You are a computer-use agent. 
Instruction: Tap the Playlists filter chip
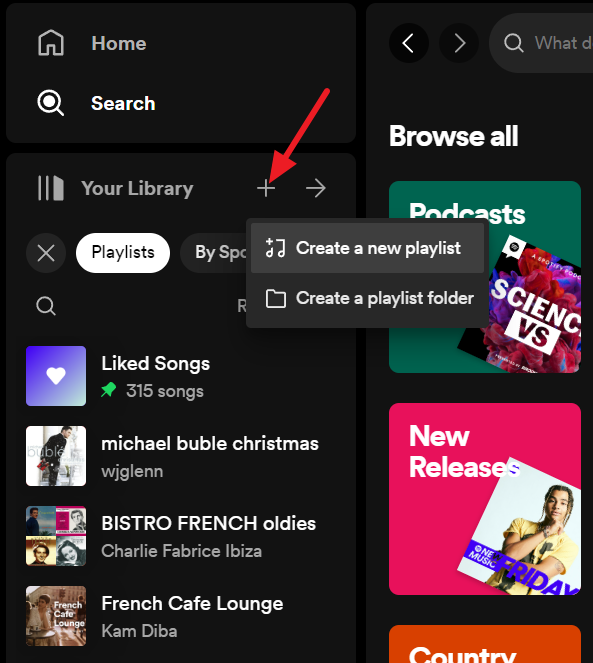click(x=123, y=253)
